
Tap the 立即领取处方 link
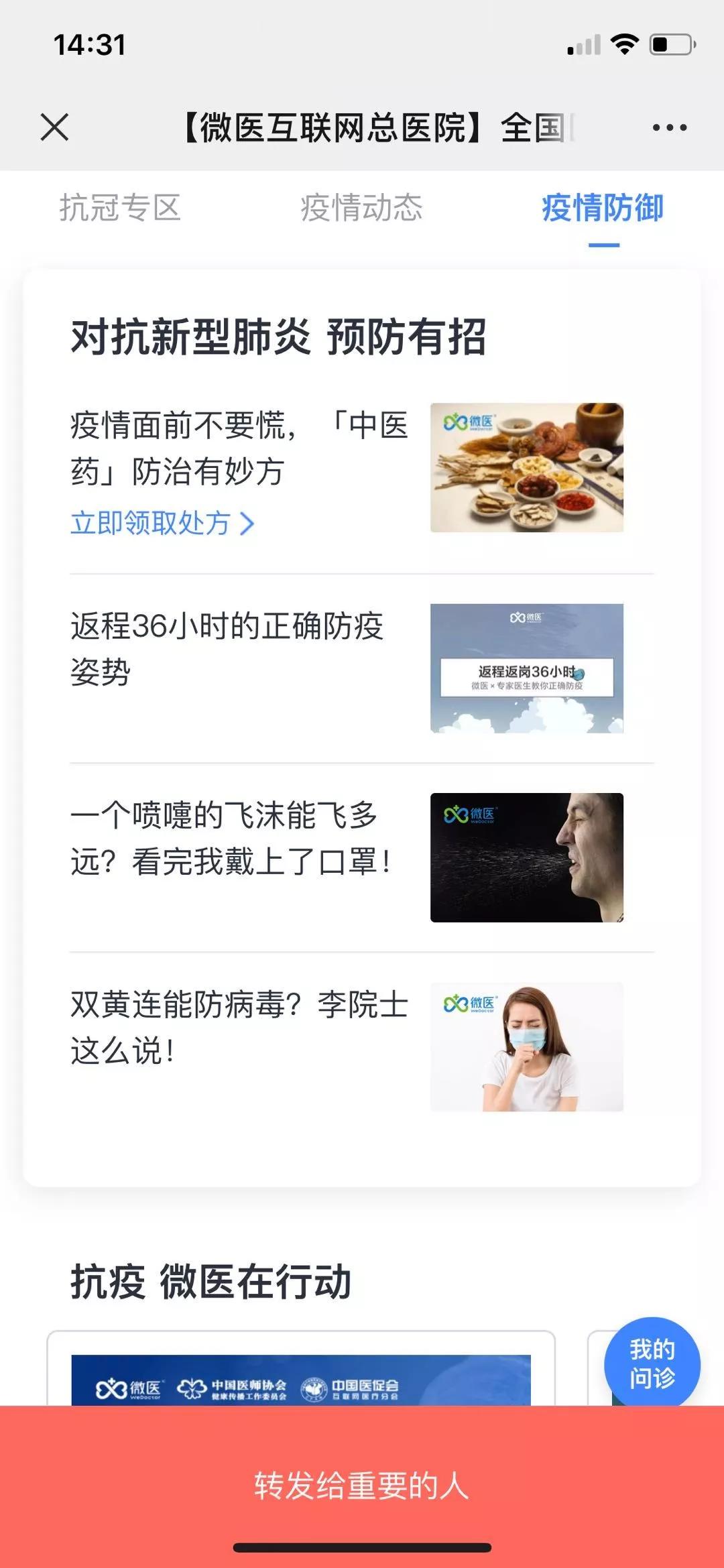coord(162,524)
